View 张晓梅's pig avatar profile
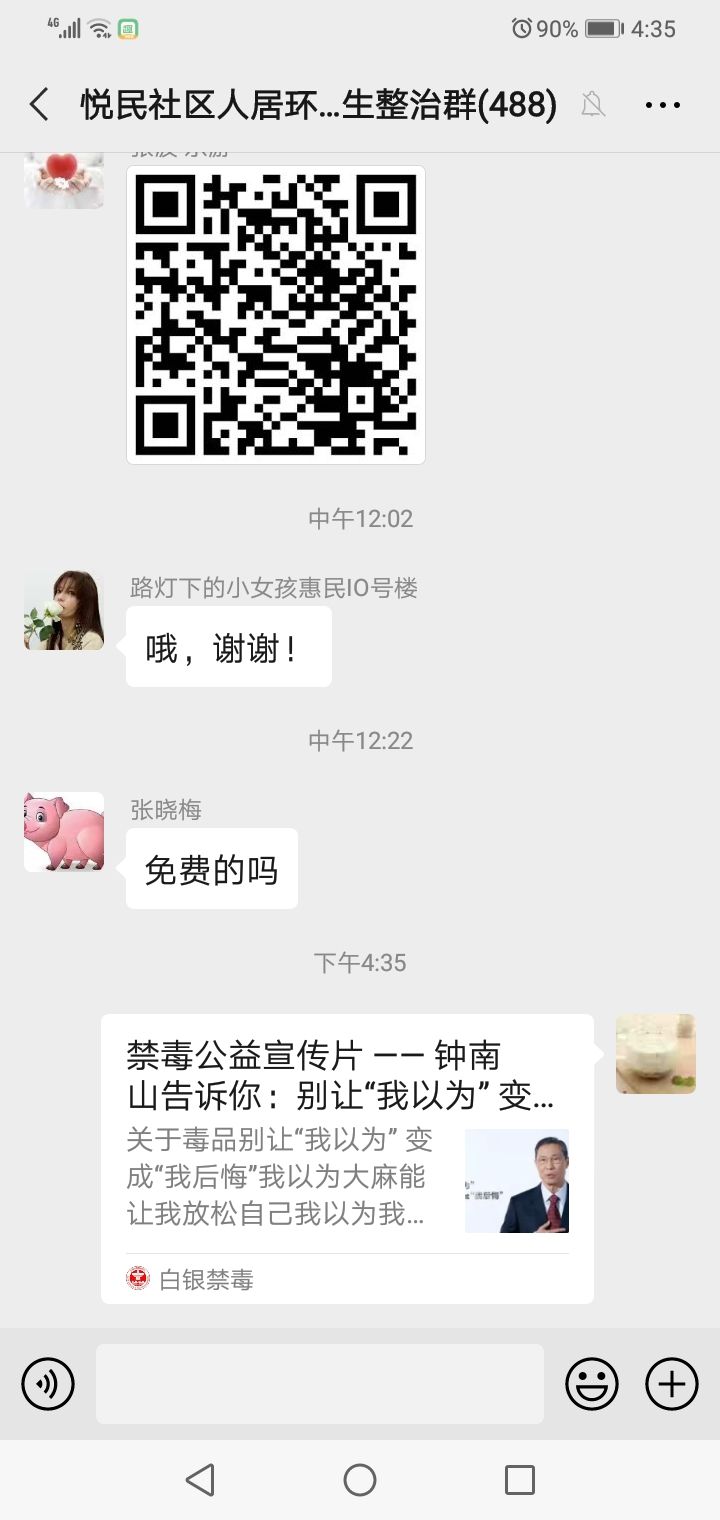720x1520 pixels. click(64, 832)
